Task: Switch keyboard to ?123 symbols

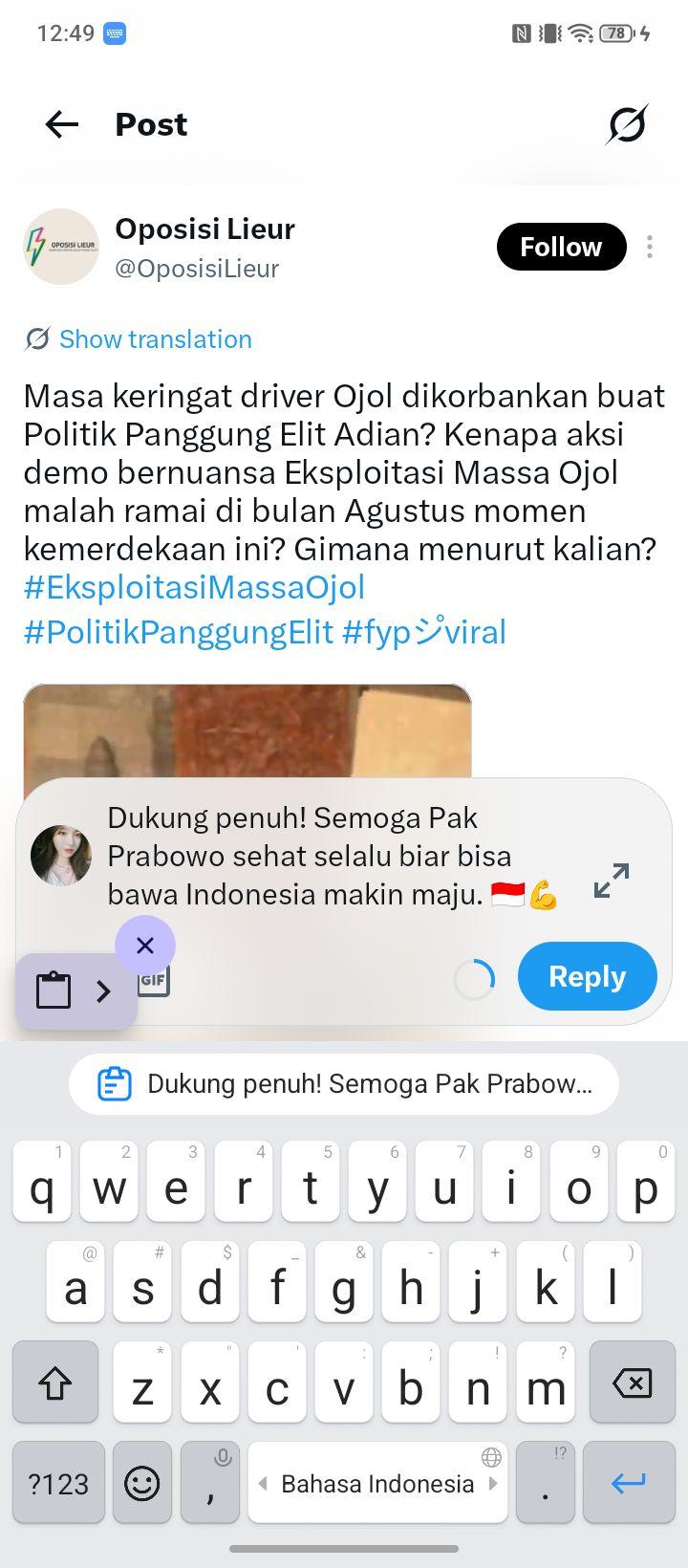Action: [58, 1483]
